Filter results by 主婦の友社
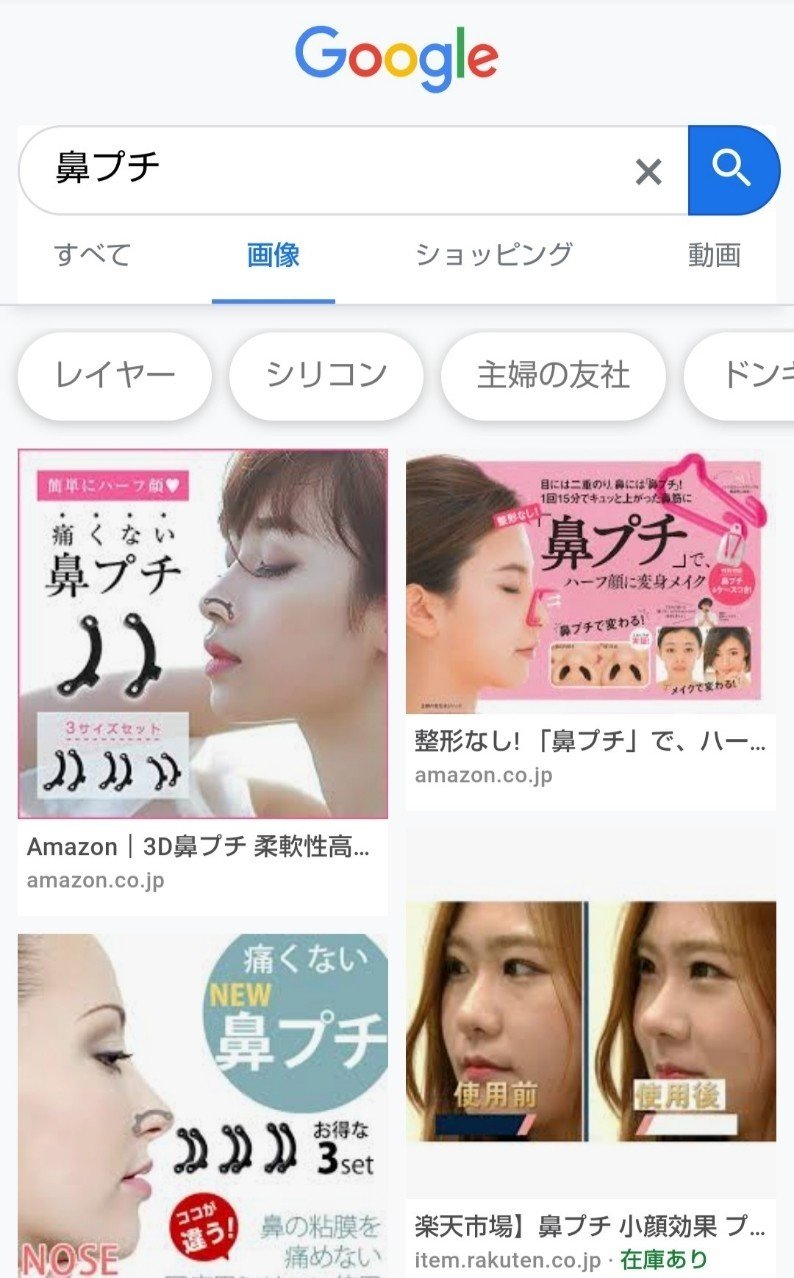This screenshot has width=794, height=1278. (553, 375)
